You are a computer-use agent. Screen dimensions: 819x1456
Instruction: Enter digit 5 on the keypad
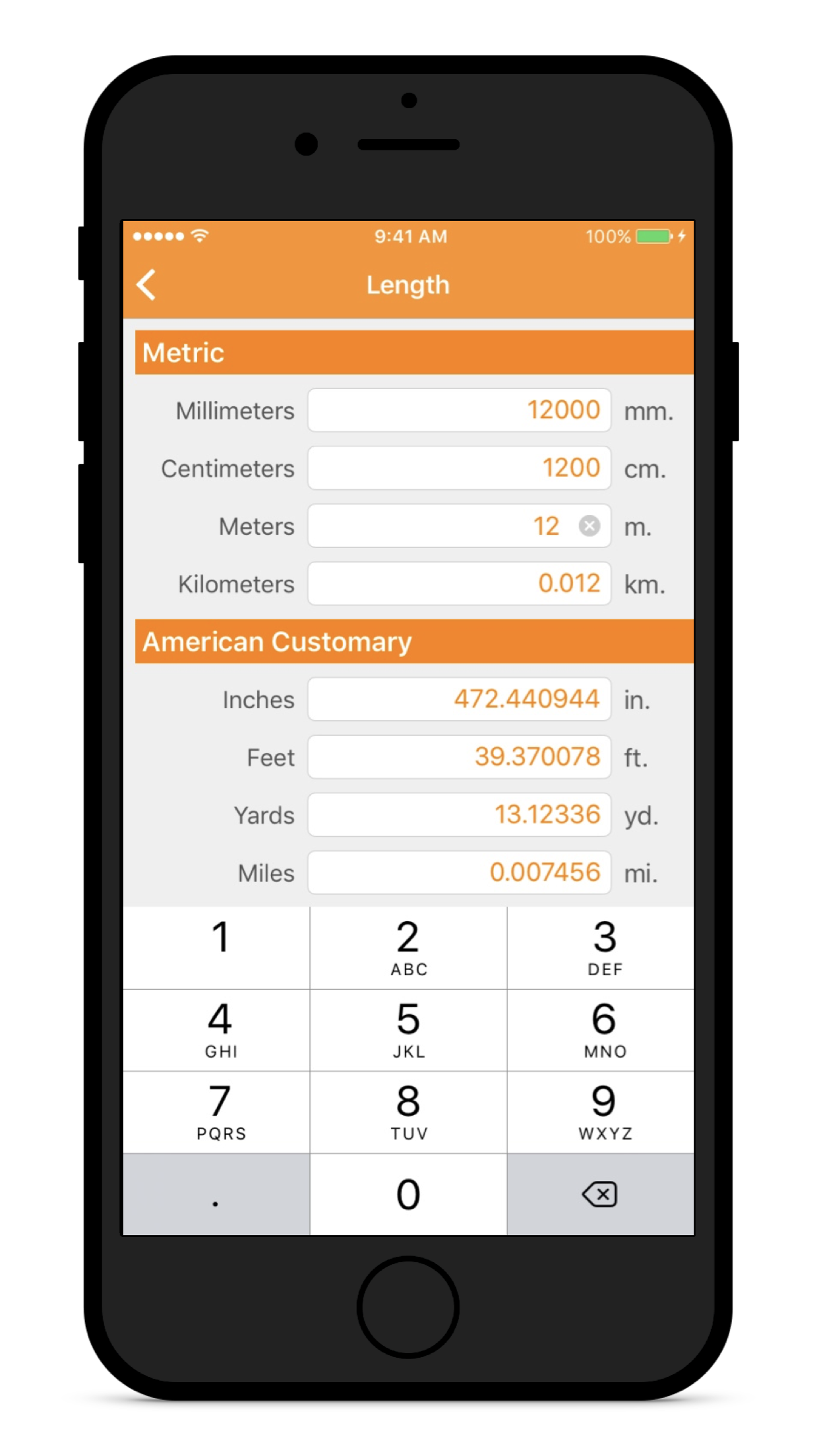pyautogui.click(x=408, y=1029)
